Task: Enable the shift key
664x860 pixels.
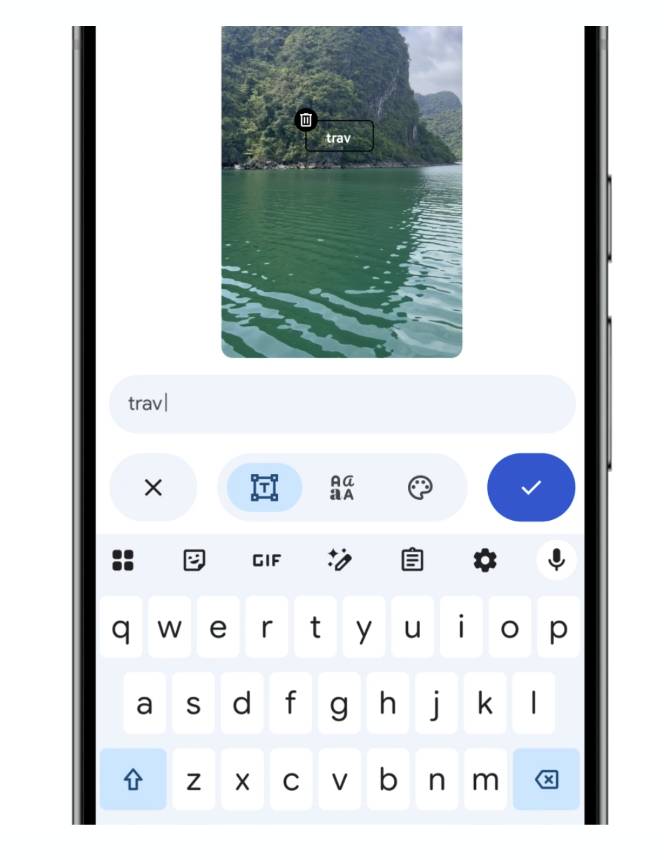Action: click(x=132, y=780)
